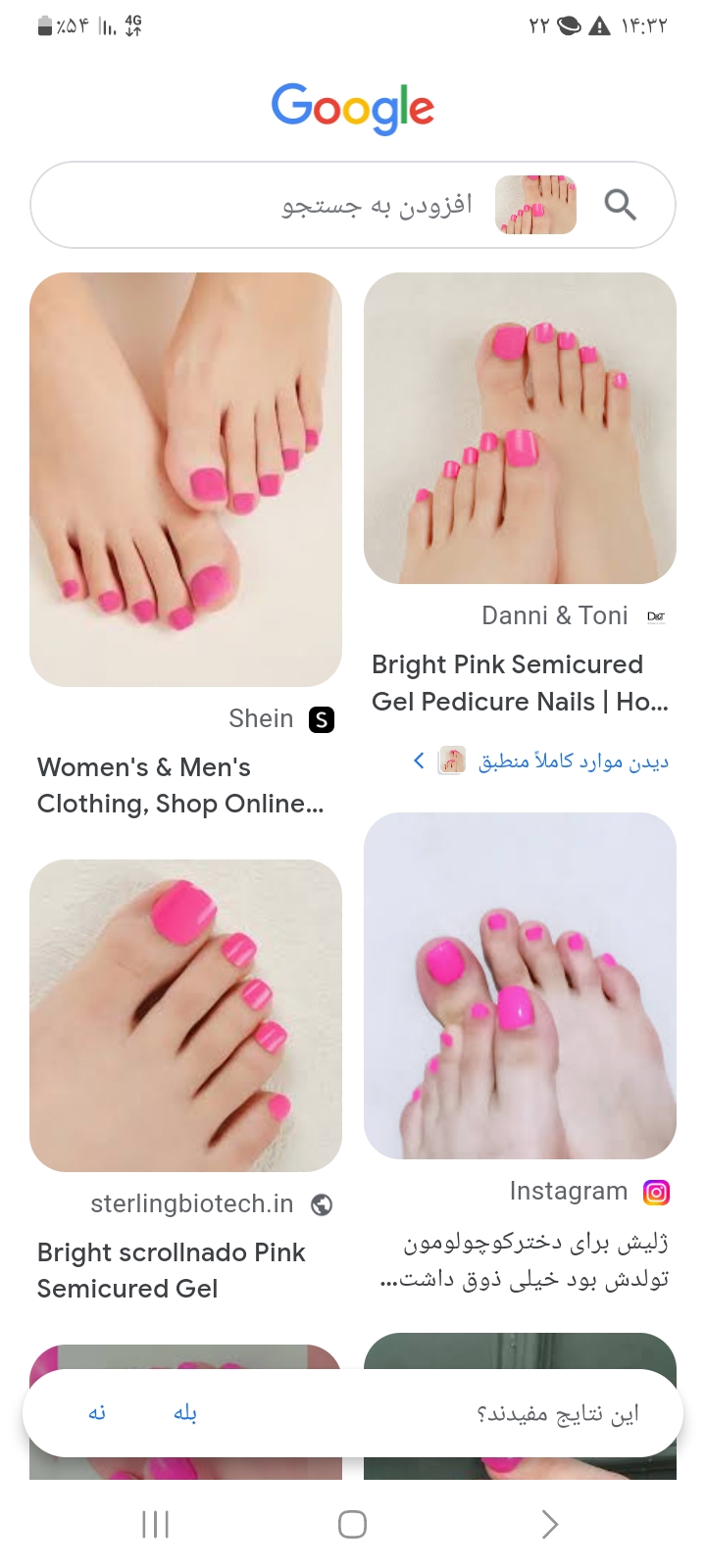Open the sterlingbiotech.in pedicure image

coord(185,1015)
